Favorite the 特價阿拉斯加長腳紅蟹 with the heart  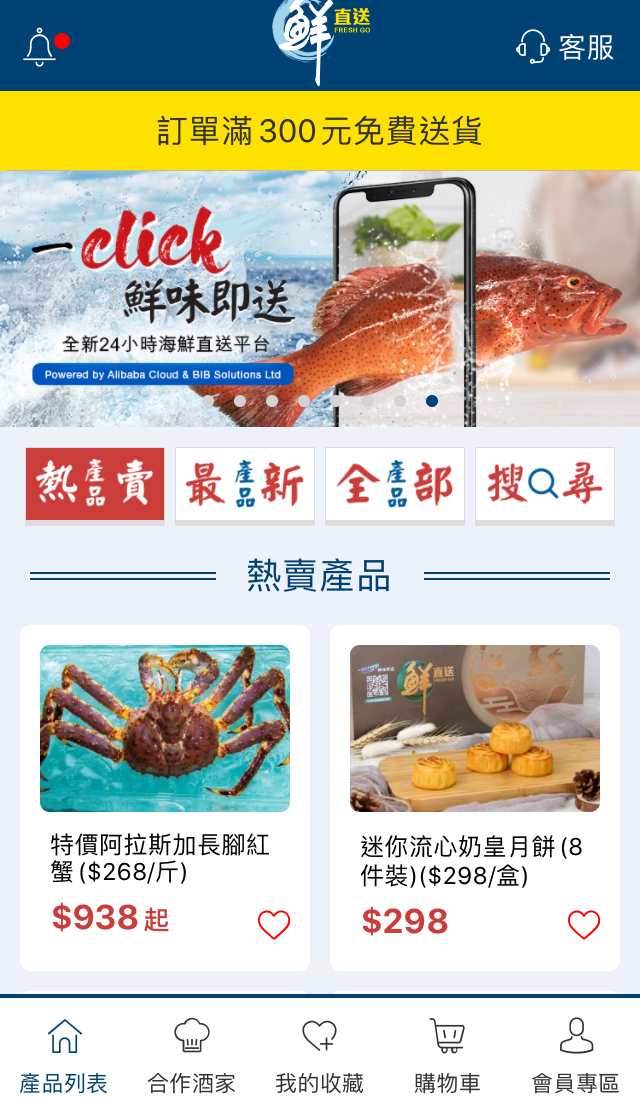click(274, 924)
